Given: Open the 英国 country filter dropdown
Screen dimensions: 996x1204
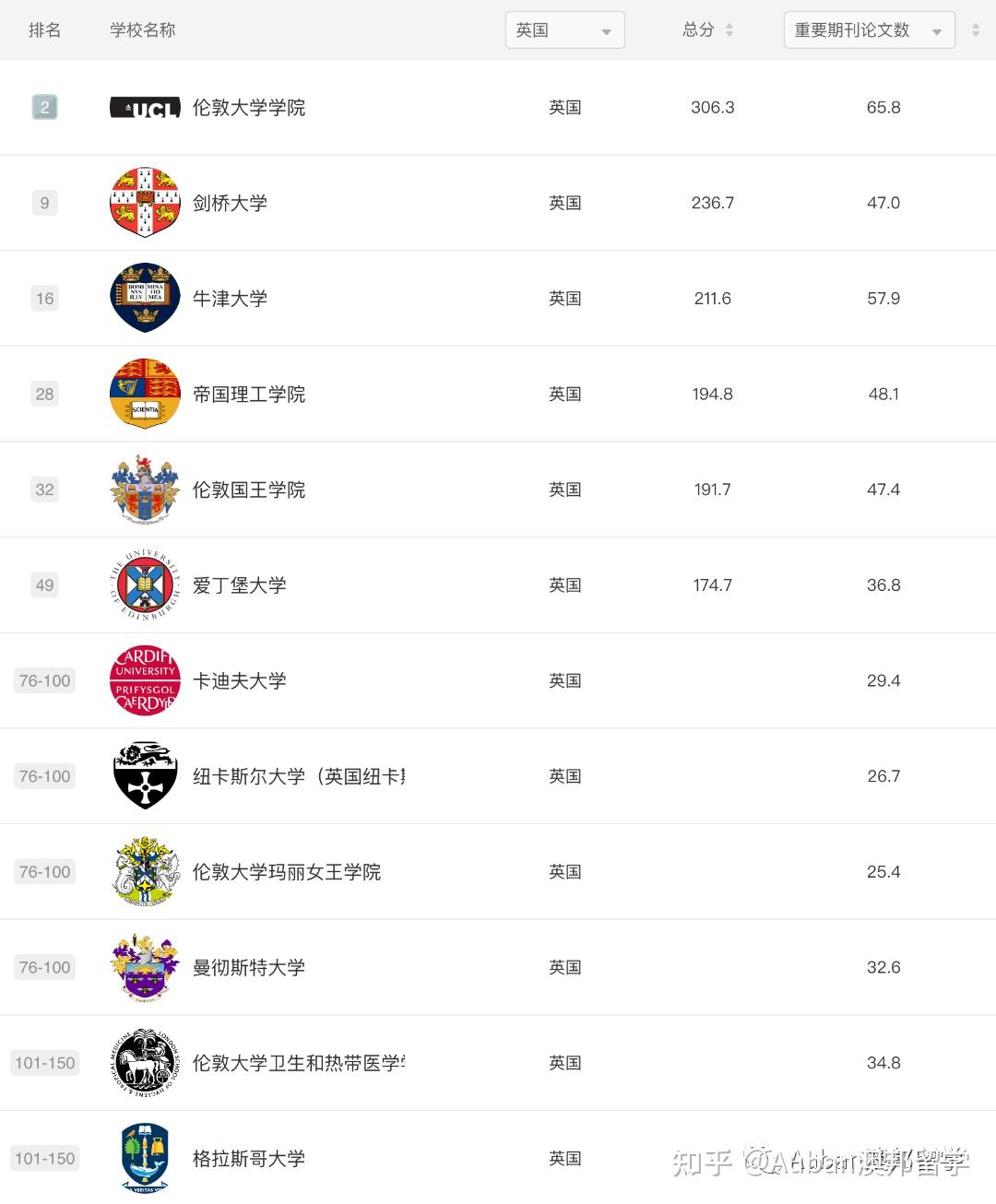Looking at the screenshot, I should (564, 30).
